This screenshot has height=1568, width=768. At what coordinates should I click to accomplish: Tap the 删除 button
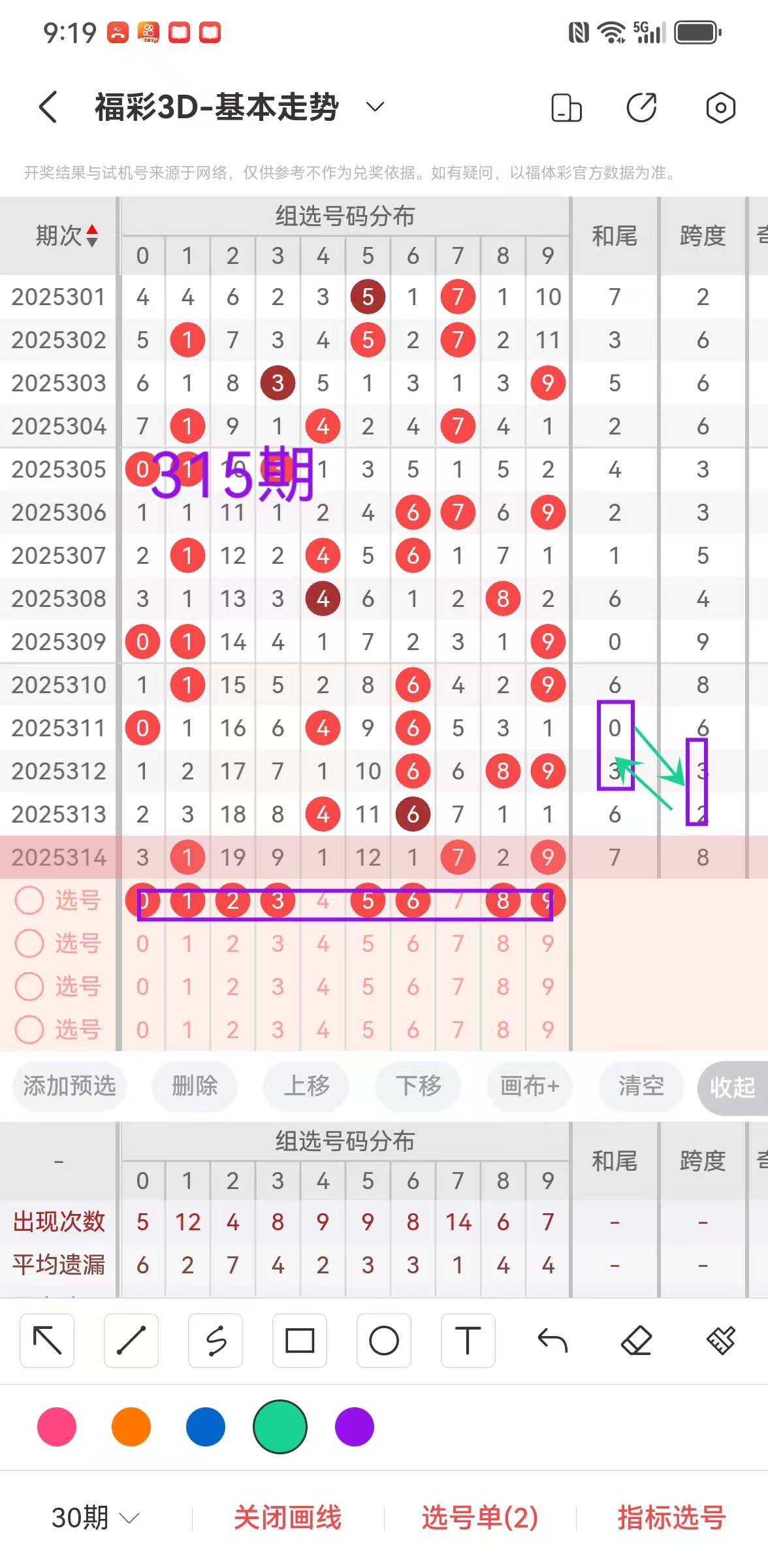tap(195, 1086)
